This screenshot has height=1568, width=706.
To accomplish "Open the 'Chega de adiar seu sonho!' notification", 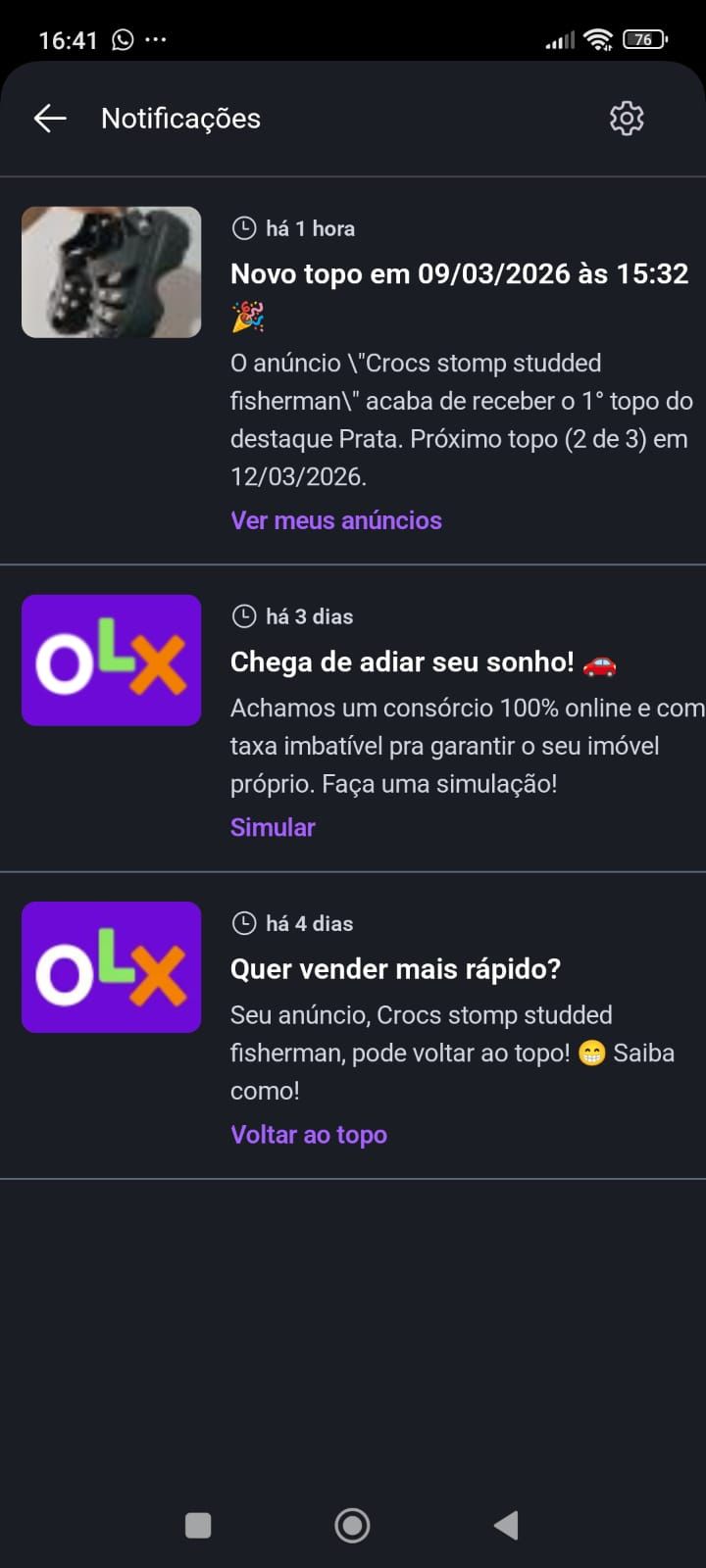I will tap(402, 662).
